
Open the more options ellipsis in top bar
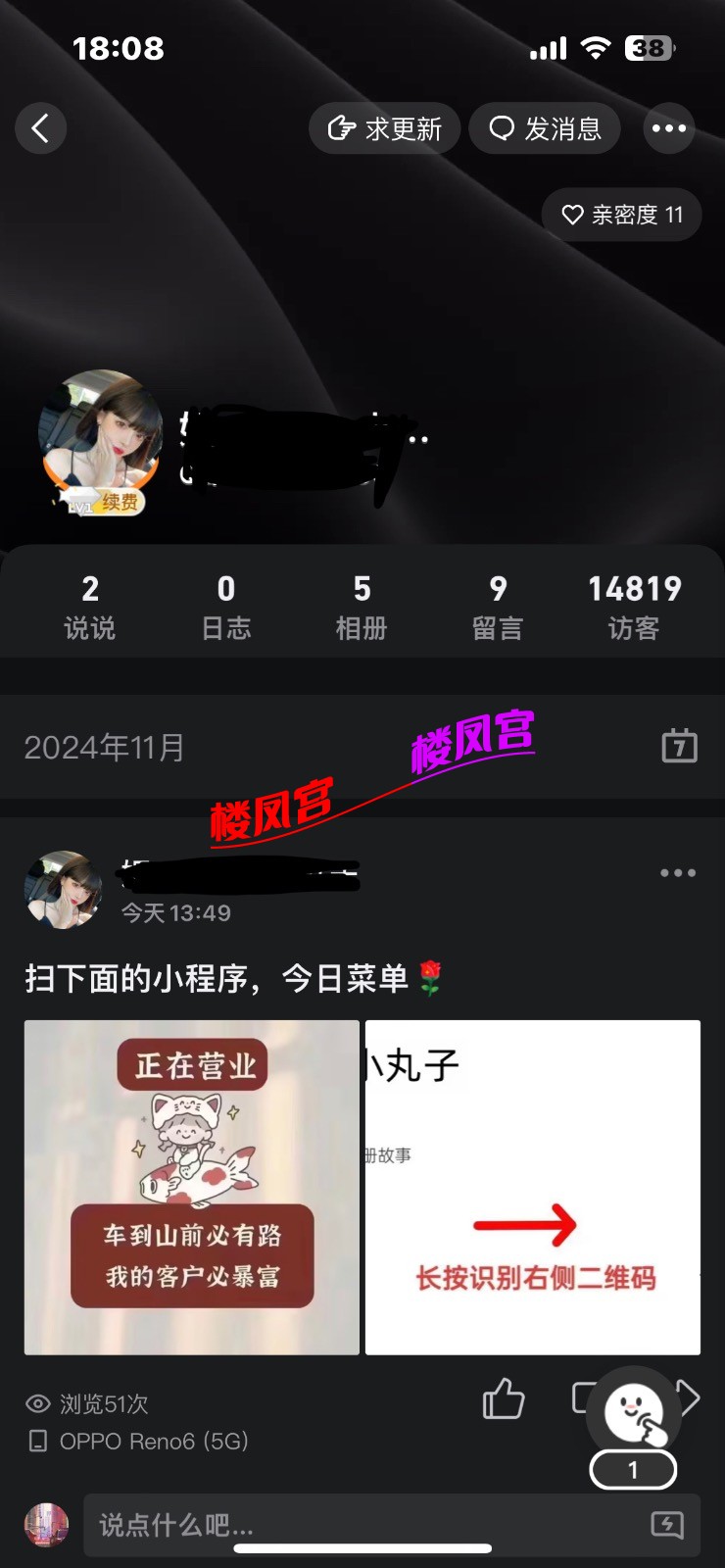(669, 128)
